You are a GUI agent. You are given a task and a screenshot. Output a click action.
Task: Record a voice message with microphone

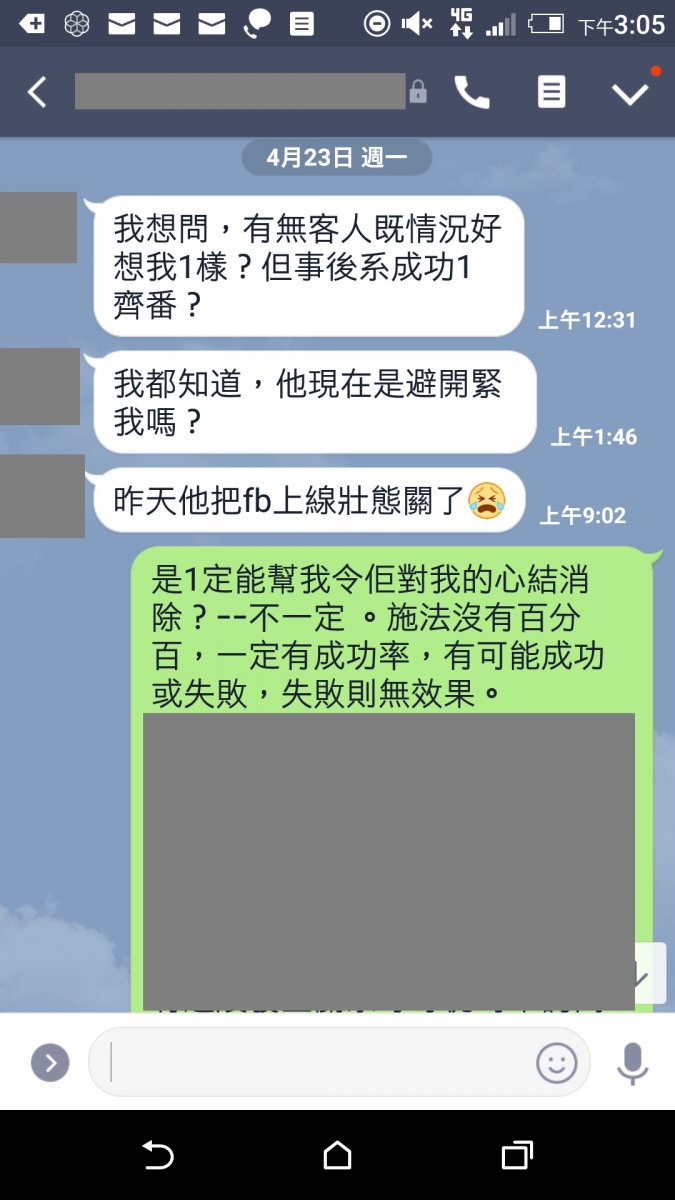(x=632, y=1062)
